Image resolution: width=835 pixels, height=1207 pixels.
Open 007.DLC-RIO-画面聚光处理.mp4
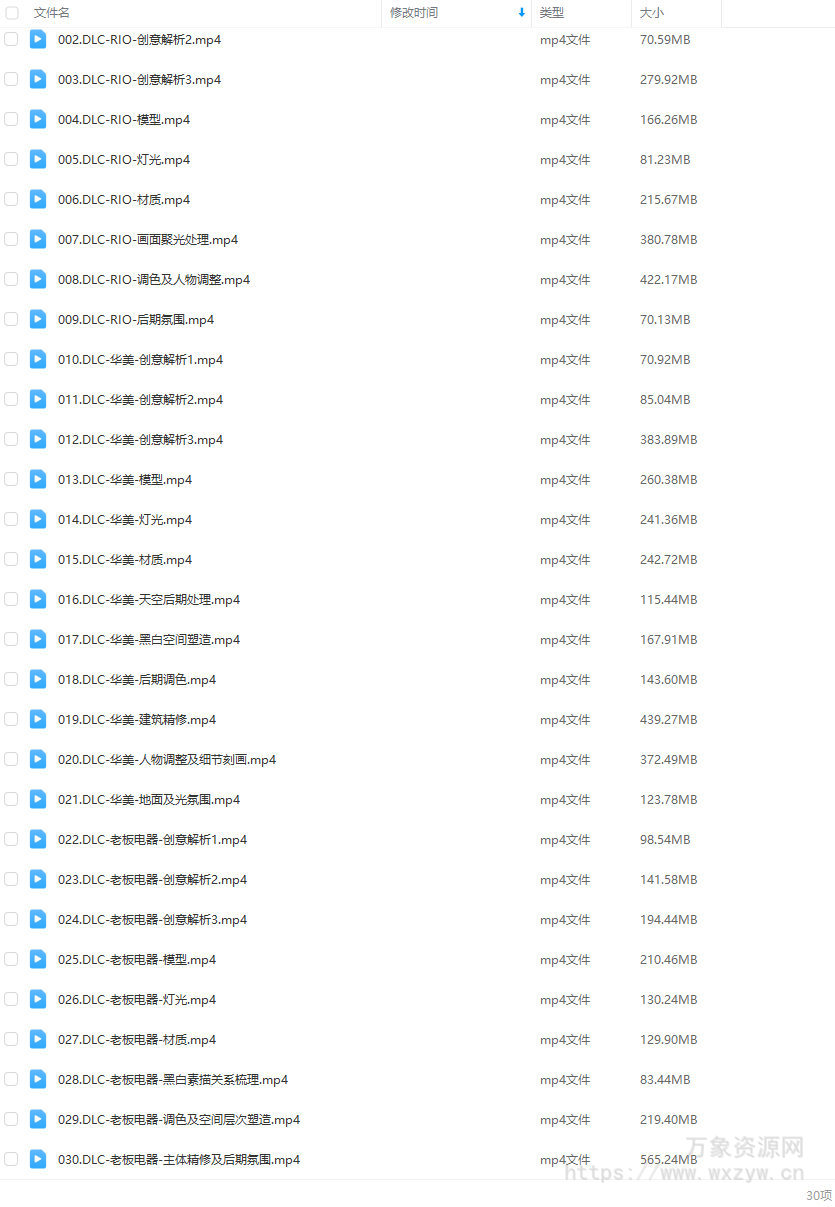pyautogui.click(x=147, y=240)
